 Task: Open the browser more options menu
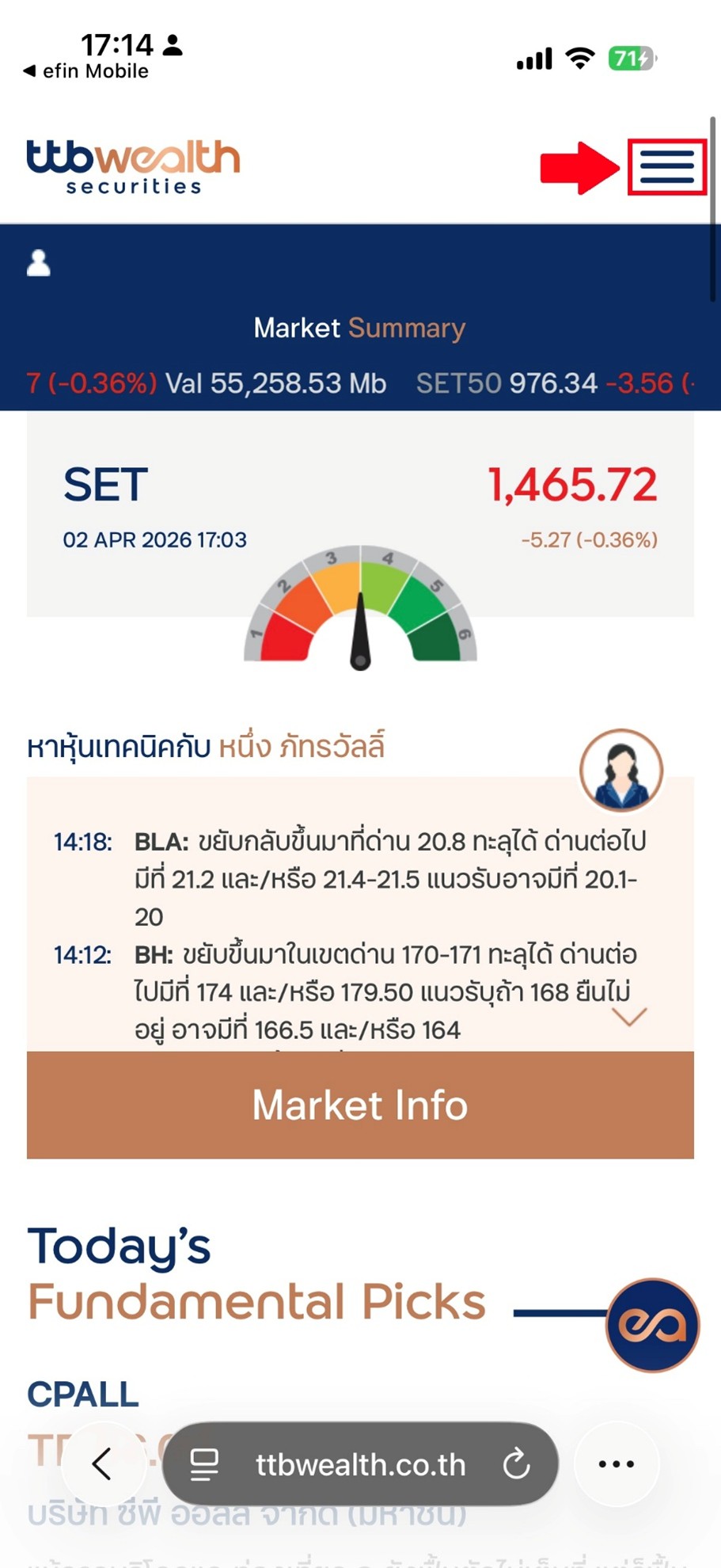tap(617, 1464)
